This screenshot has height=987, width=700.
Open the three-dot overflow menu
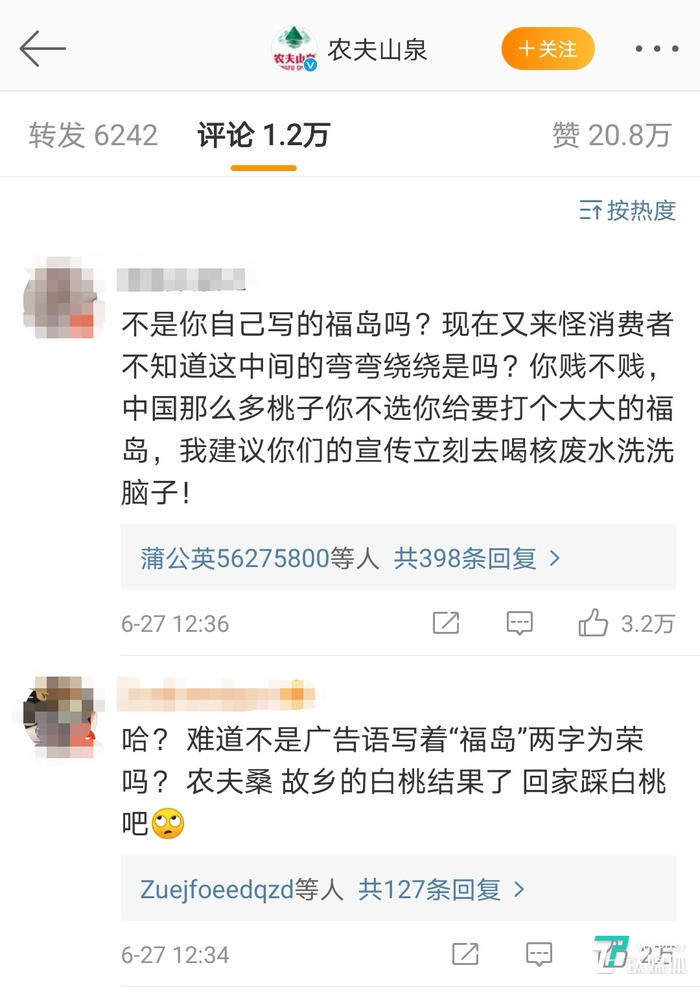click(x=657, y=48)
